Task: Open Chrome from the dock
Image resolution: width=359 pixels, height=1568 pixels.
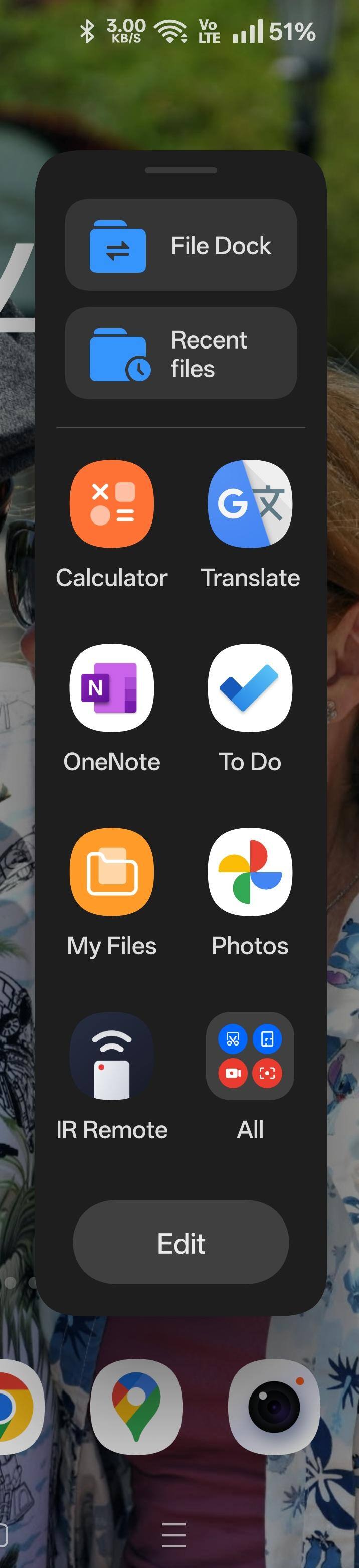Action: click(15, 1408)
